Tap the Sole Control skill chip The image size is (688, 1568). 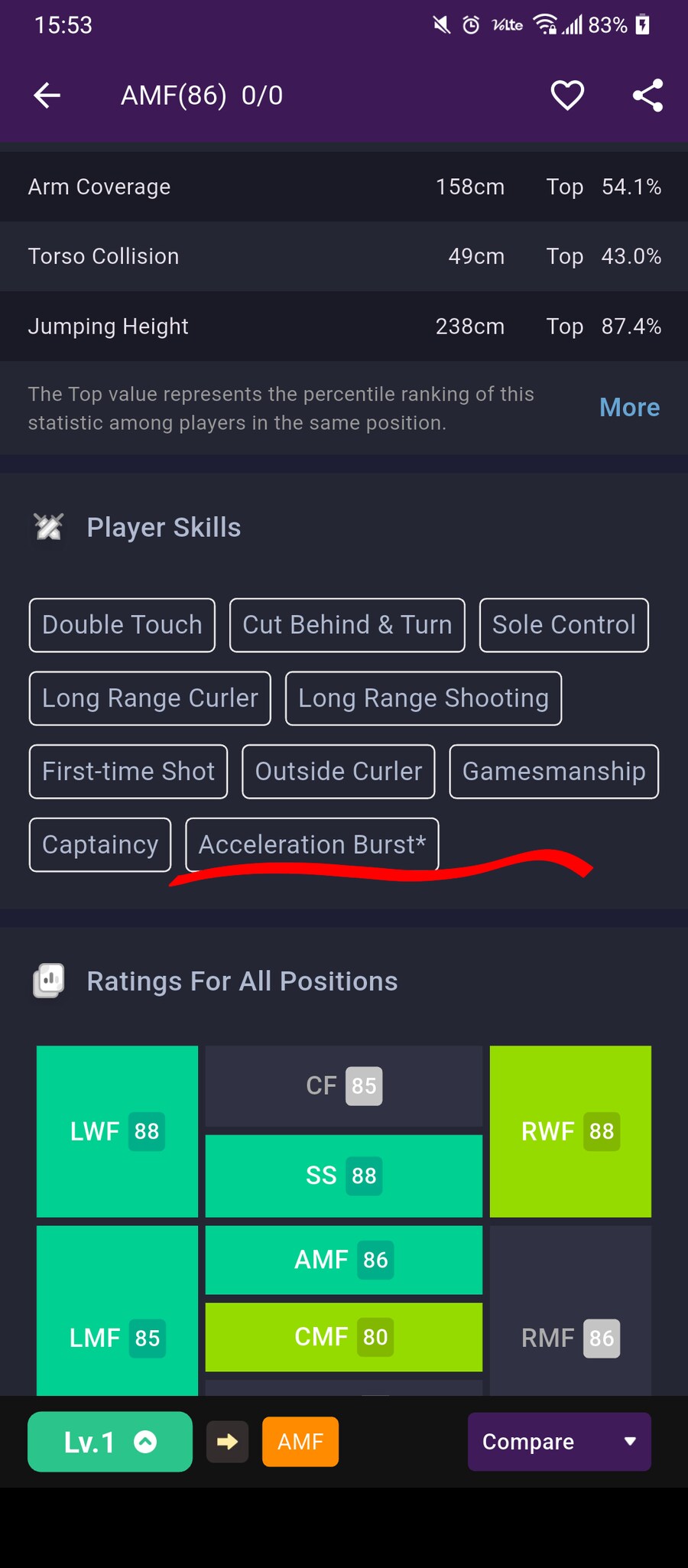563,625
